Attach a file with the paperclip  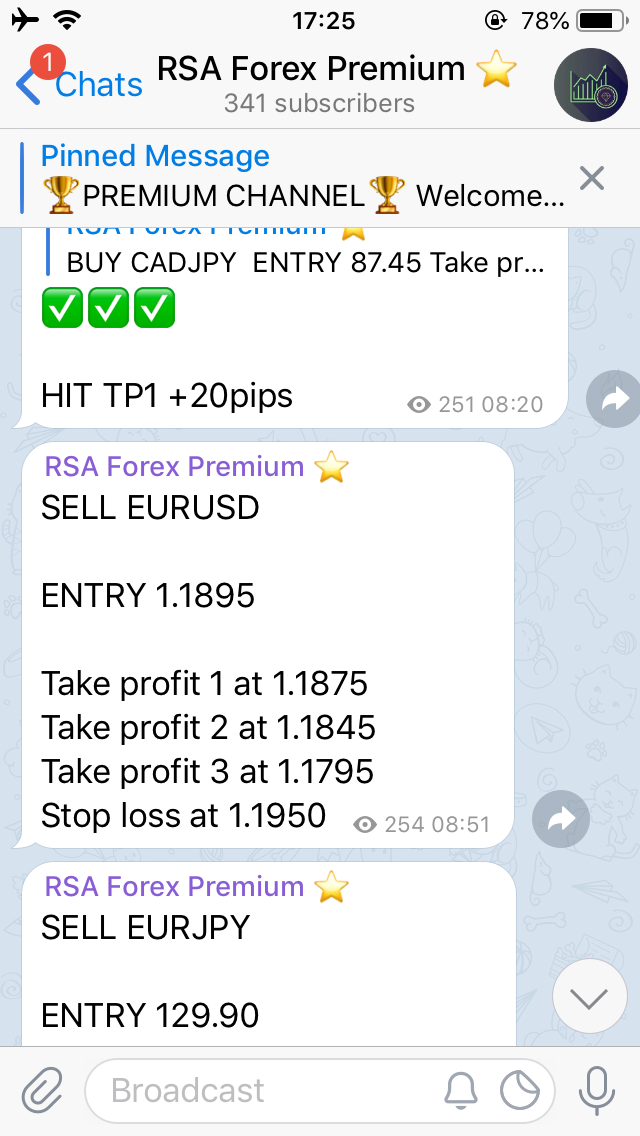pyautogui.click(x=41, y=1090)
